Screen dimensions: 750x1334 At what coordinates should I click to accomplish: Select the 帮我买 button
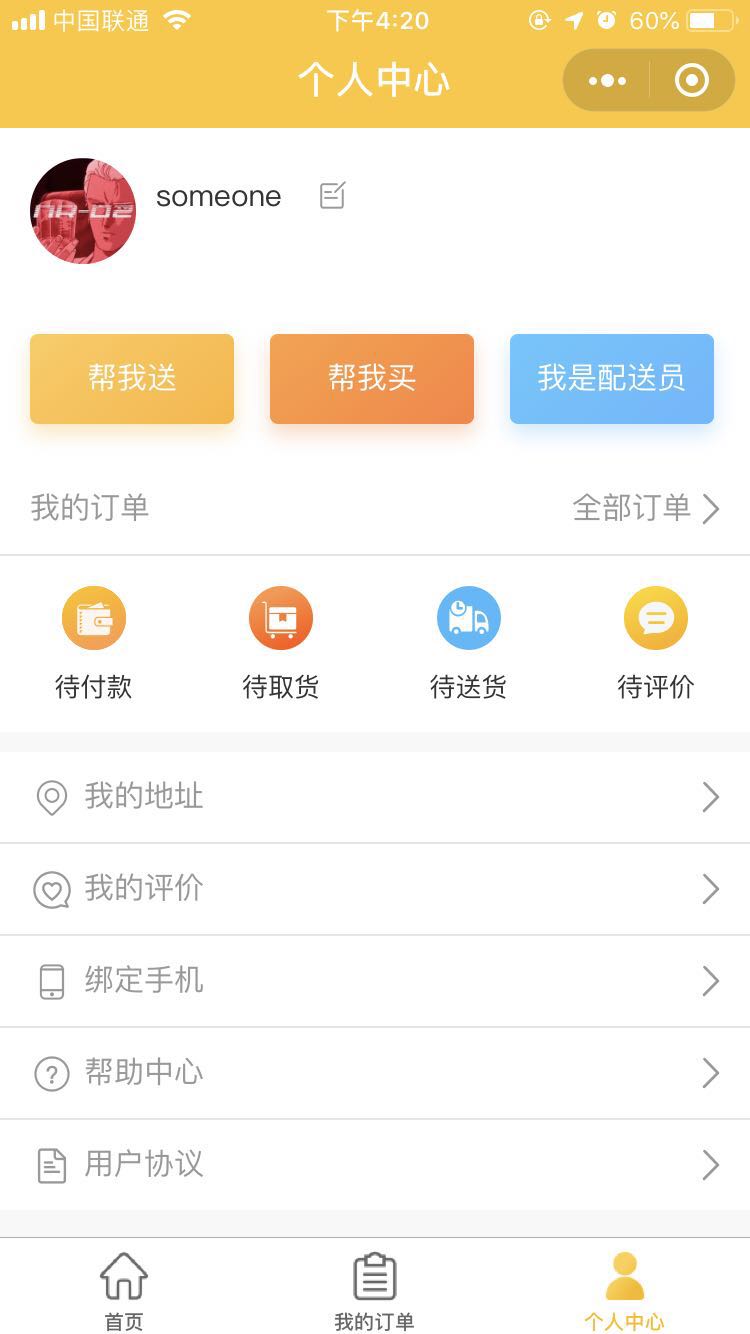372,378
